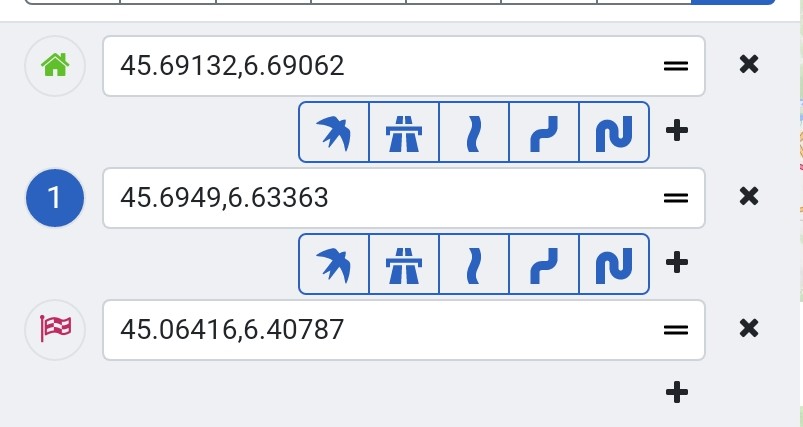Select motorway routing below the start point

404,131
